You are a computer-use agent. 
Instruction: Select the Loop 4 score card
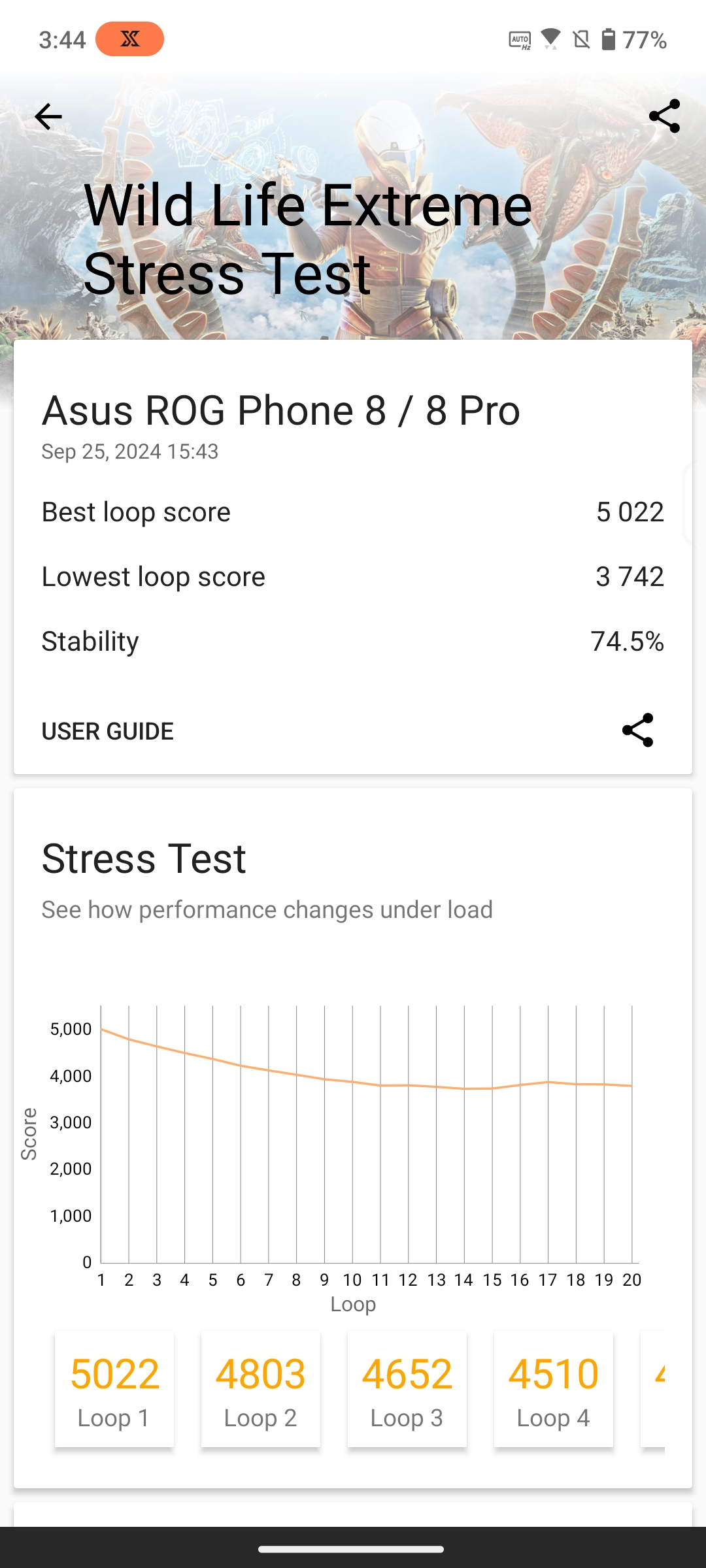(554, 1389)
